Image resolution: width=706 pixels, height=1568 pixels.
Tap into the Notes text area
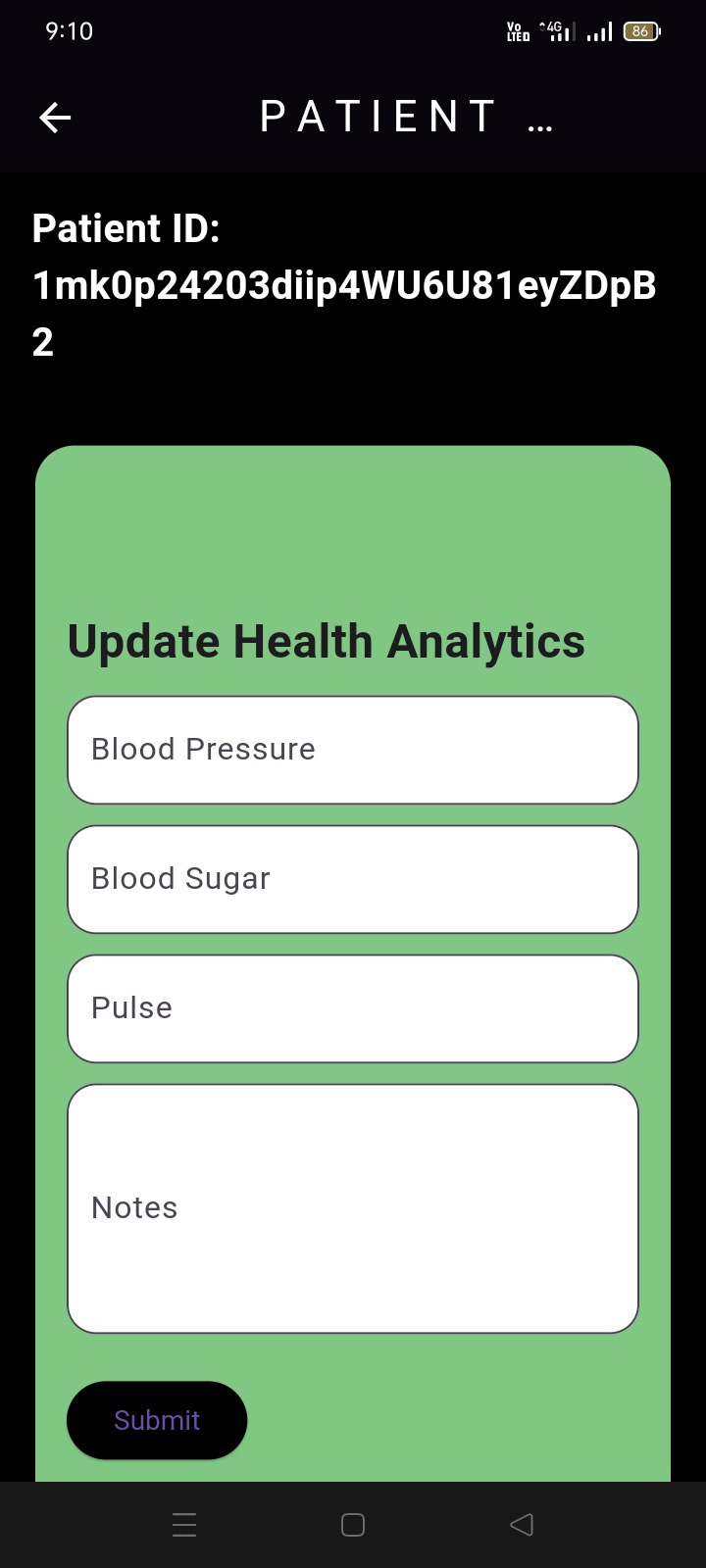[353, 1208]
